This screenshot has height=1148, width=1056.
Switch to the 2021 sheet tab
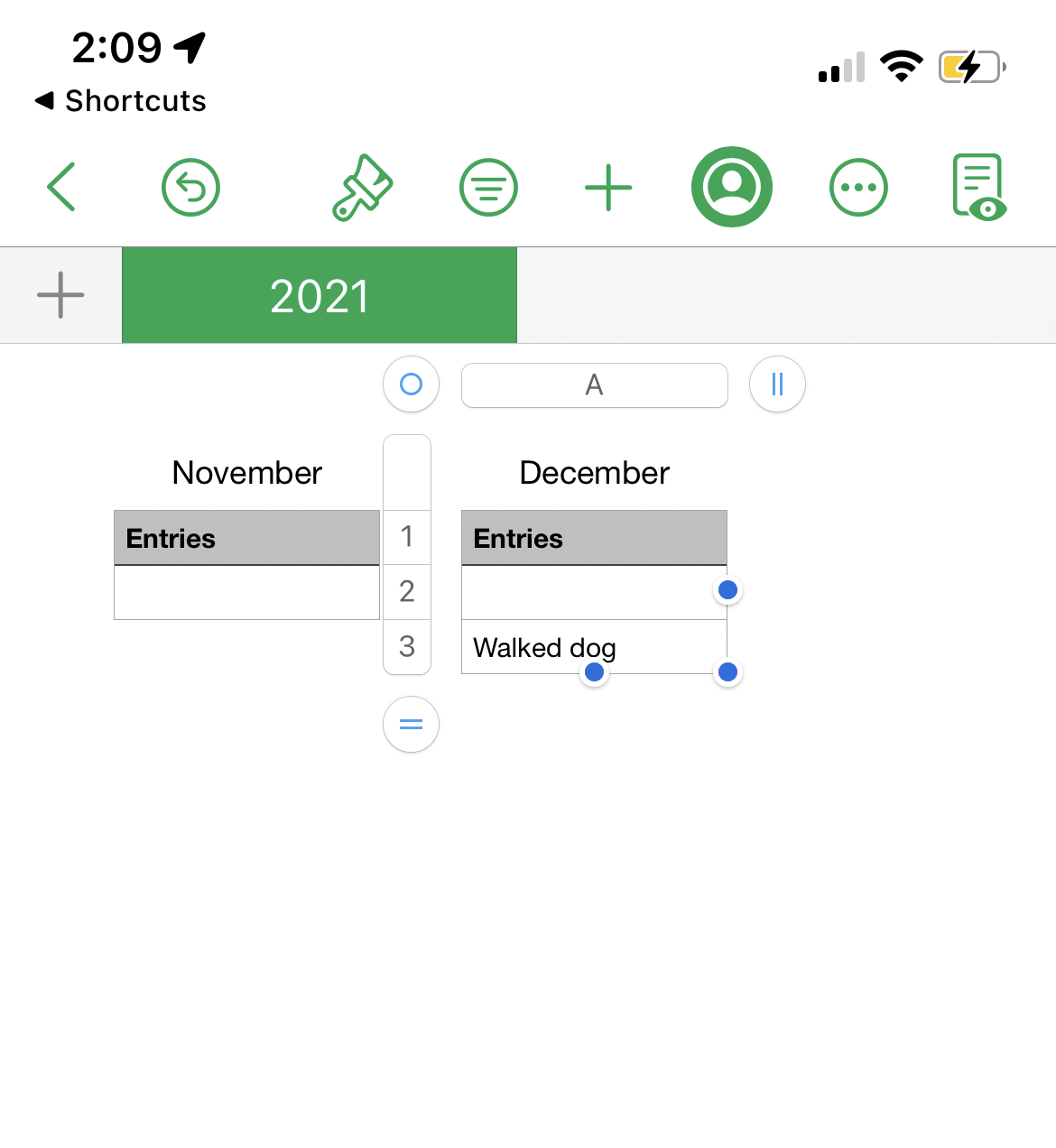[x=319, y=295]
